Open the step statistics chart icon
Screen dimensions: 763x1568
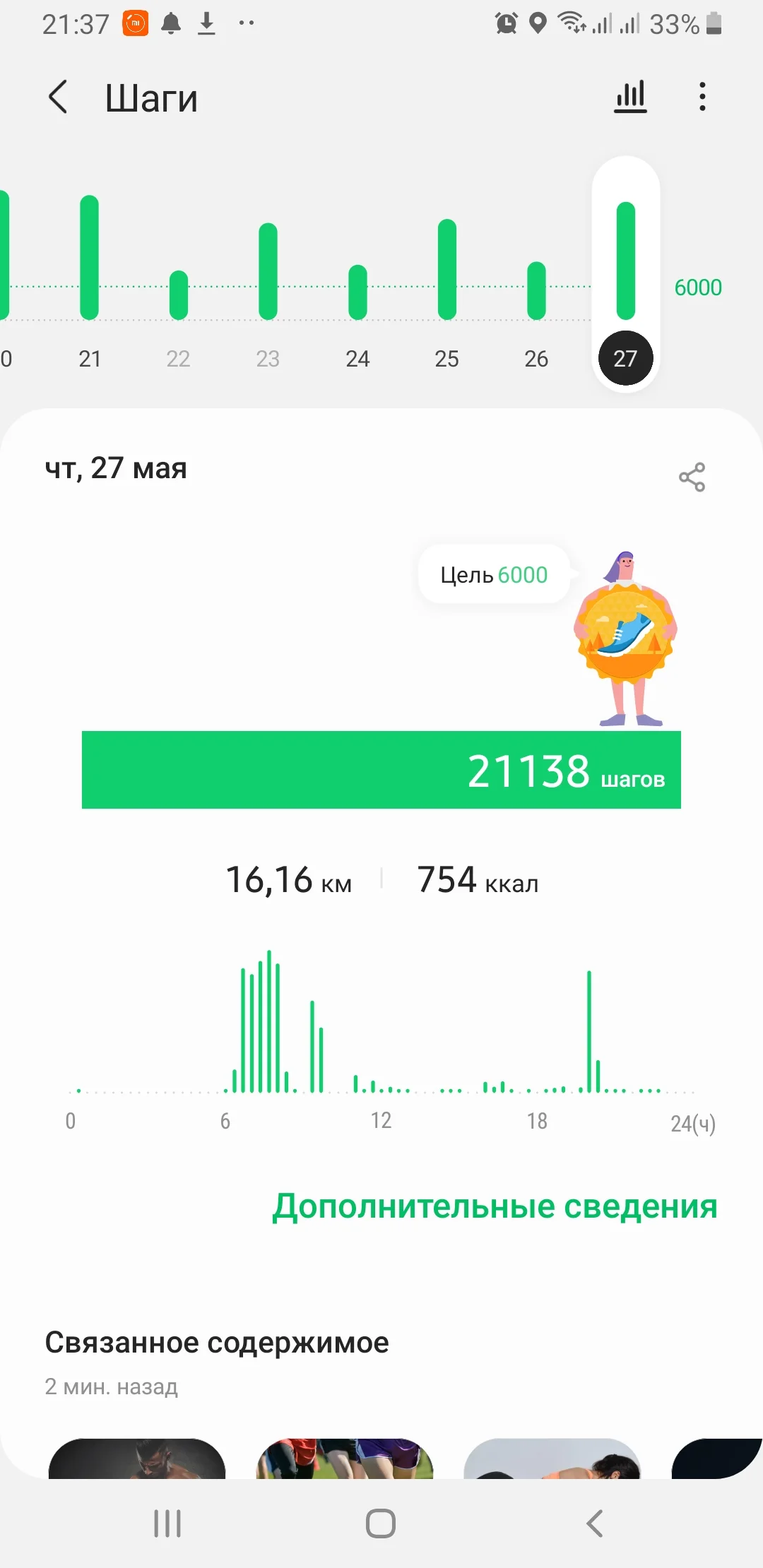click(x=630, y=97)
